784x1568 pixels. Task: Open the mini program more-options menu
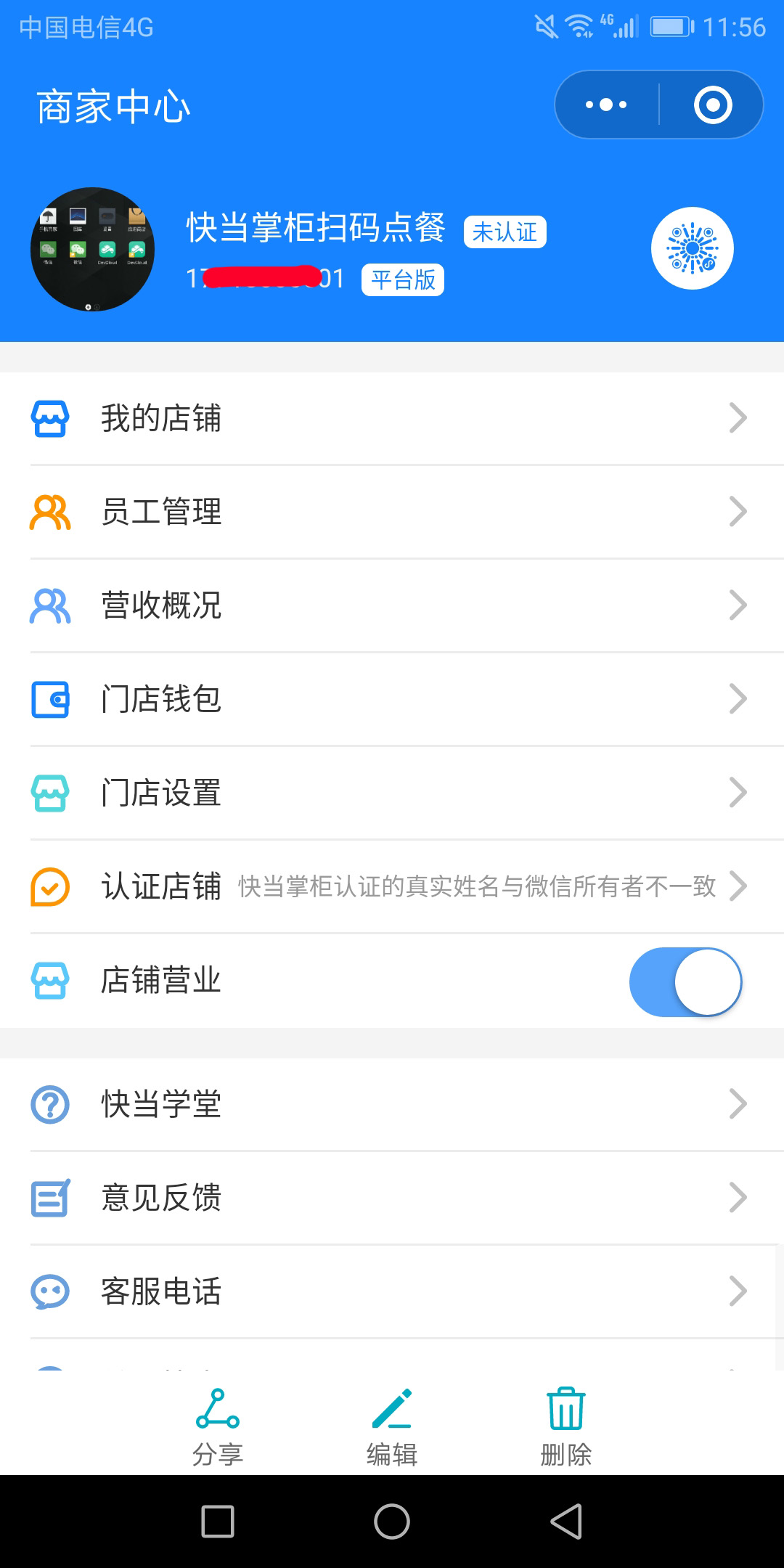coord(607,105)
